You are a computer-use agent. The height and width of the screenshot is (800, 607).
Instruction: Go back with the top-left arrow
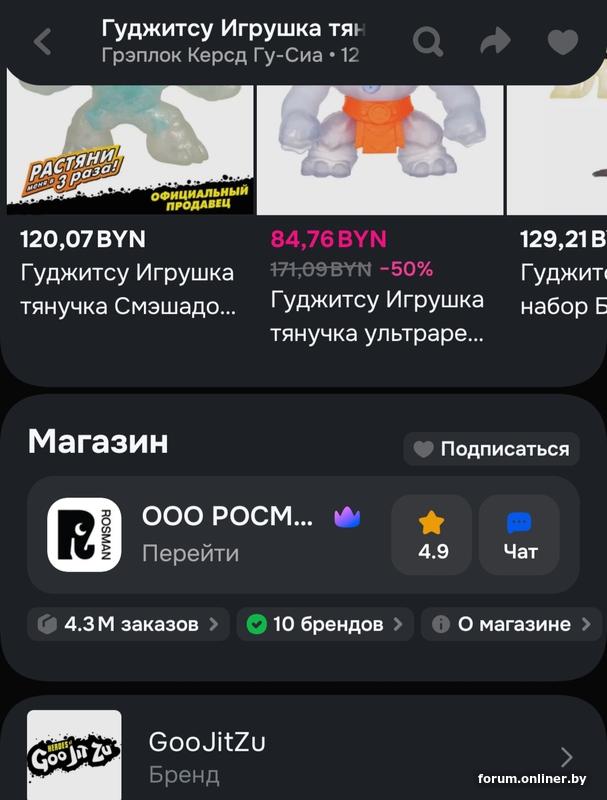[x=42, y=42]
